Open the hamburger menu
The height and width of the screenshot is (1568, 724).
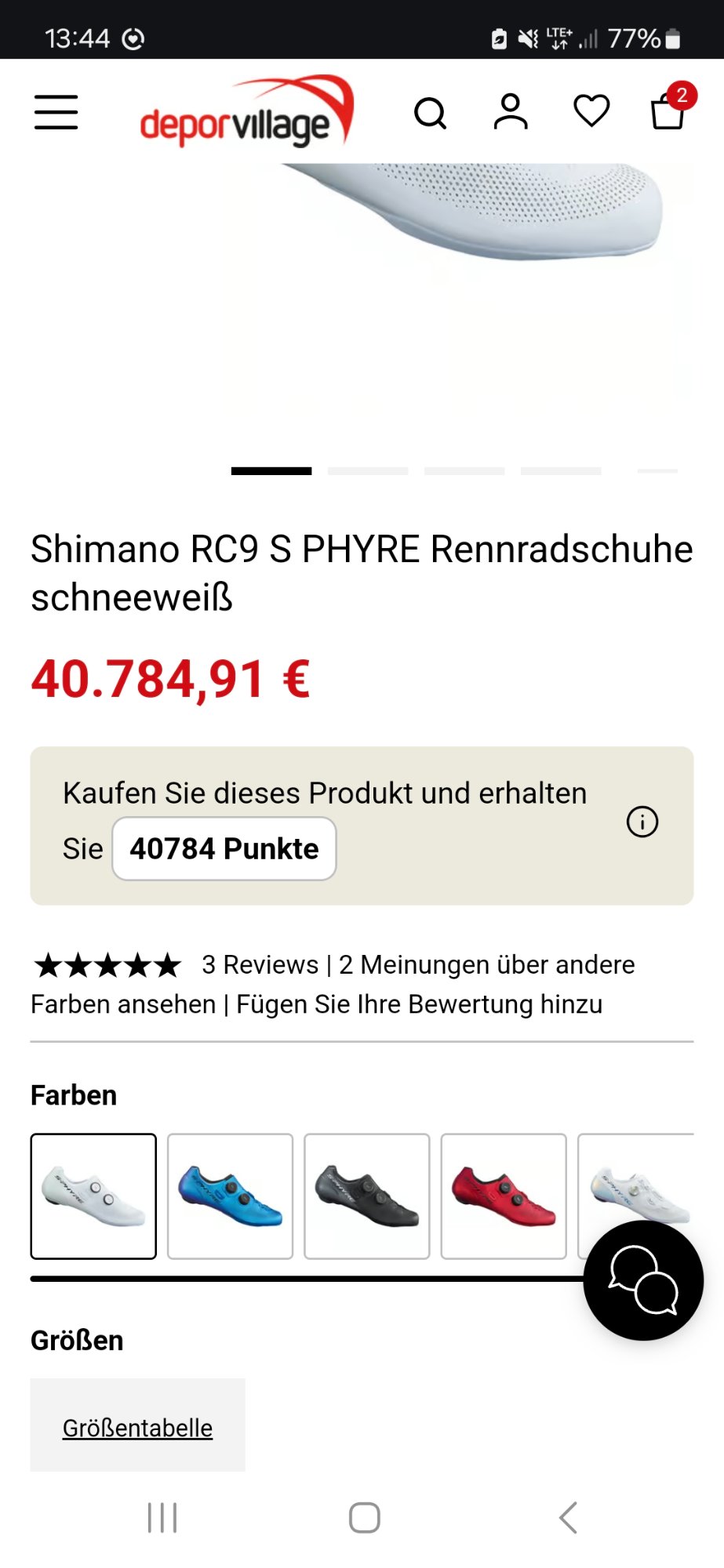(56, 112)
